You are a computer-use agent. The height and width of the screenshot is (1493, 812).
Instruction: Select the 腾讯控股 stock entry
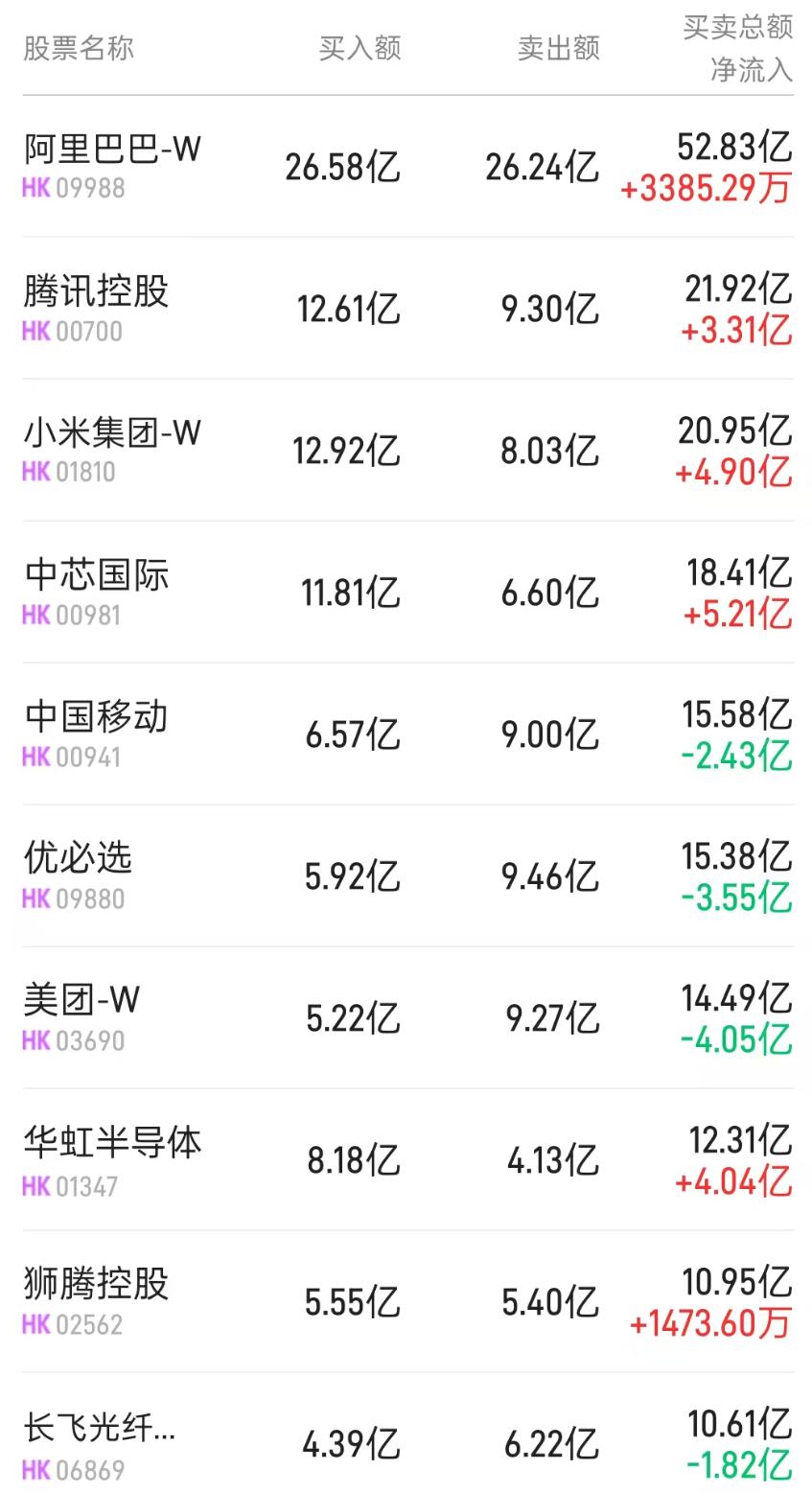96,292
